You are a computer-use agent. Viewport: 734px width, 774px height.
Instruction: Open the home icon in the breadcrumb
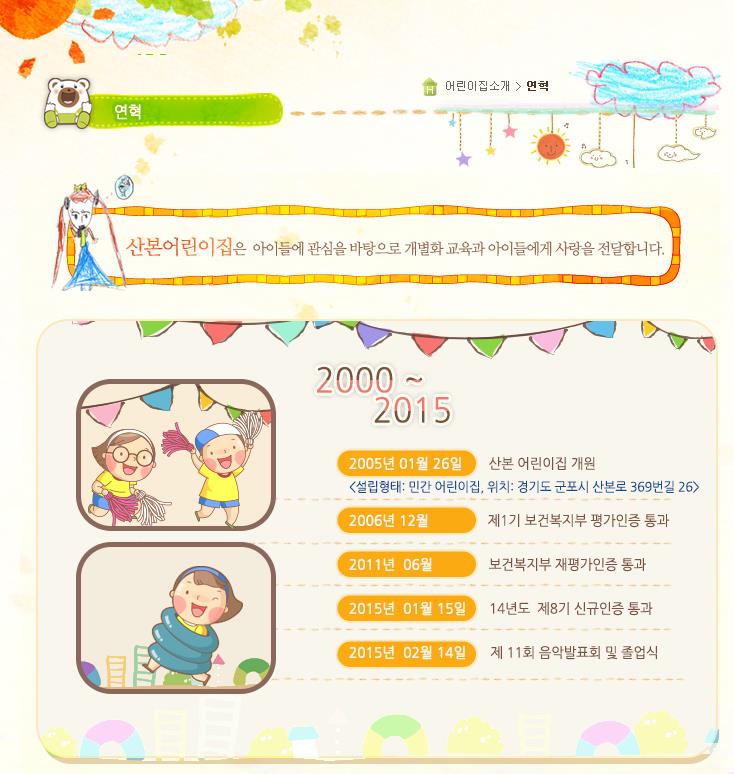click(430, 87)
